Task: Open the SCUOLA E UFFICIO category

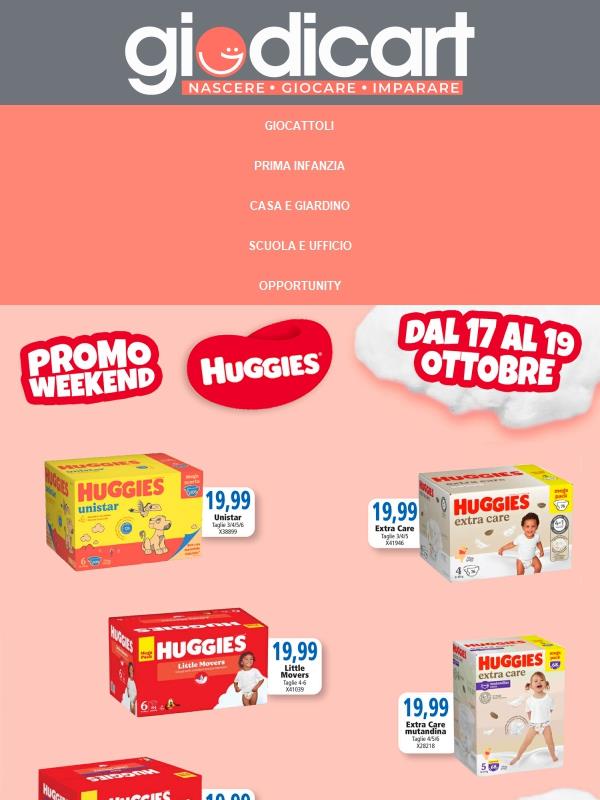Action: click(x=299, y=246)
